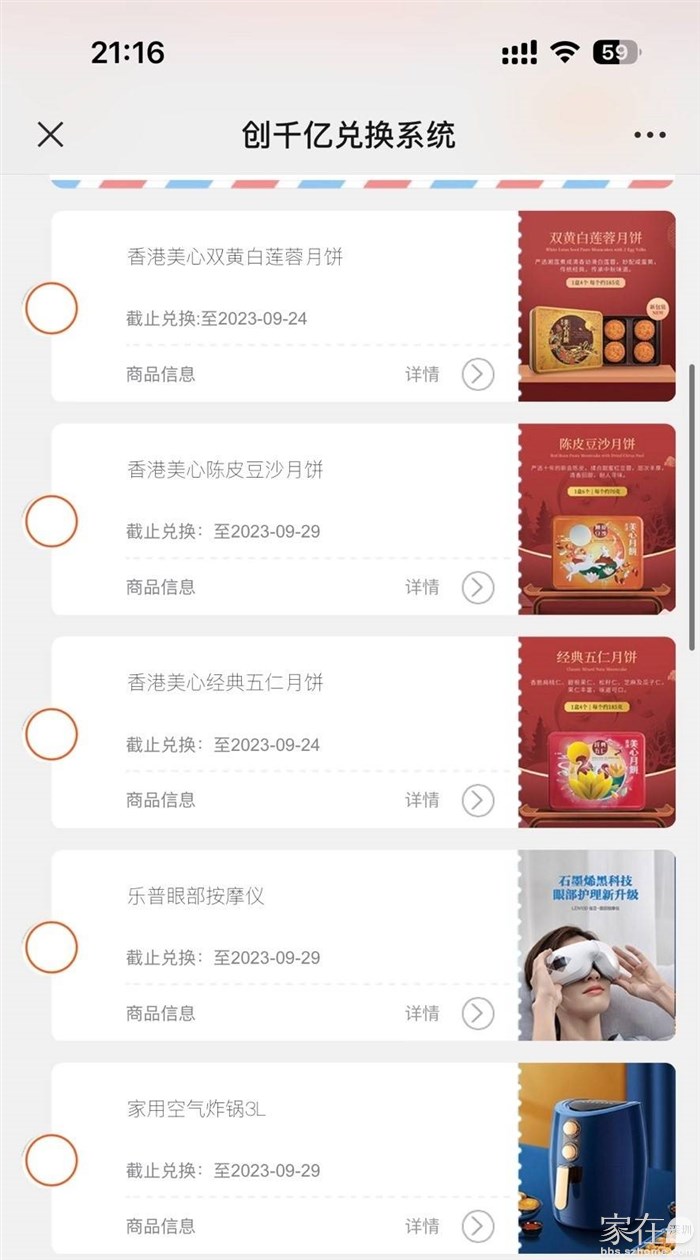Open the three-dot overflow menu
Viewport: 700px width, 1260px height.
coord(649,135)
